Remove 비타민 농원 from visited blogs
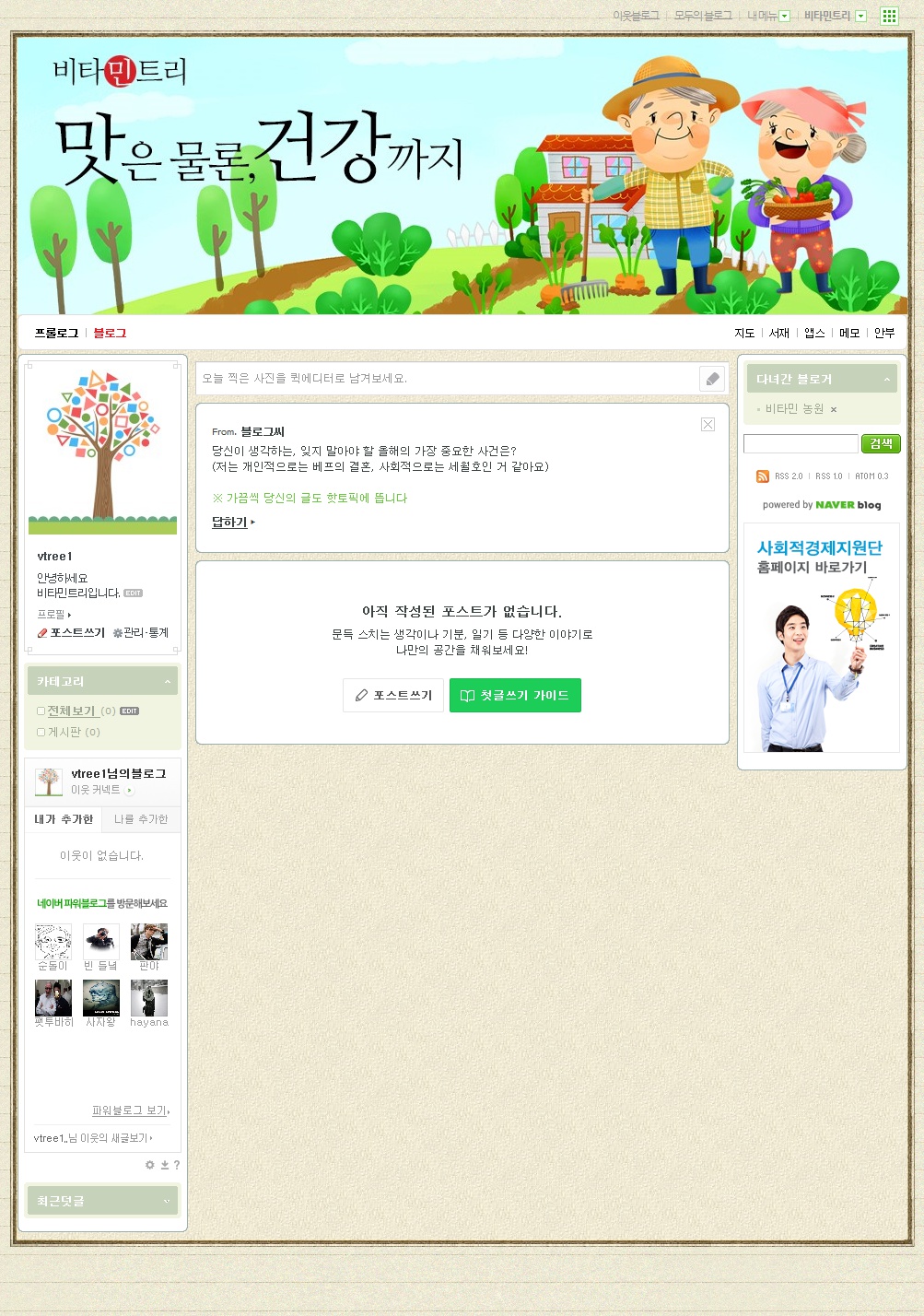 834,409
